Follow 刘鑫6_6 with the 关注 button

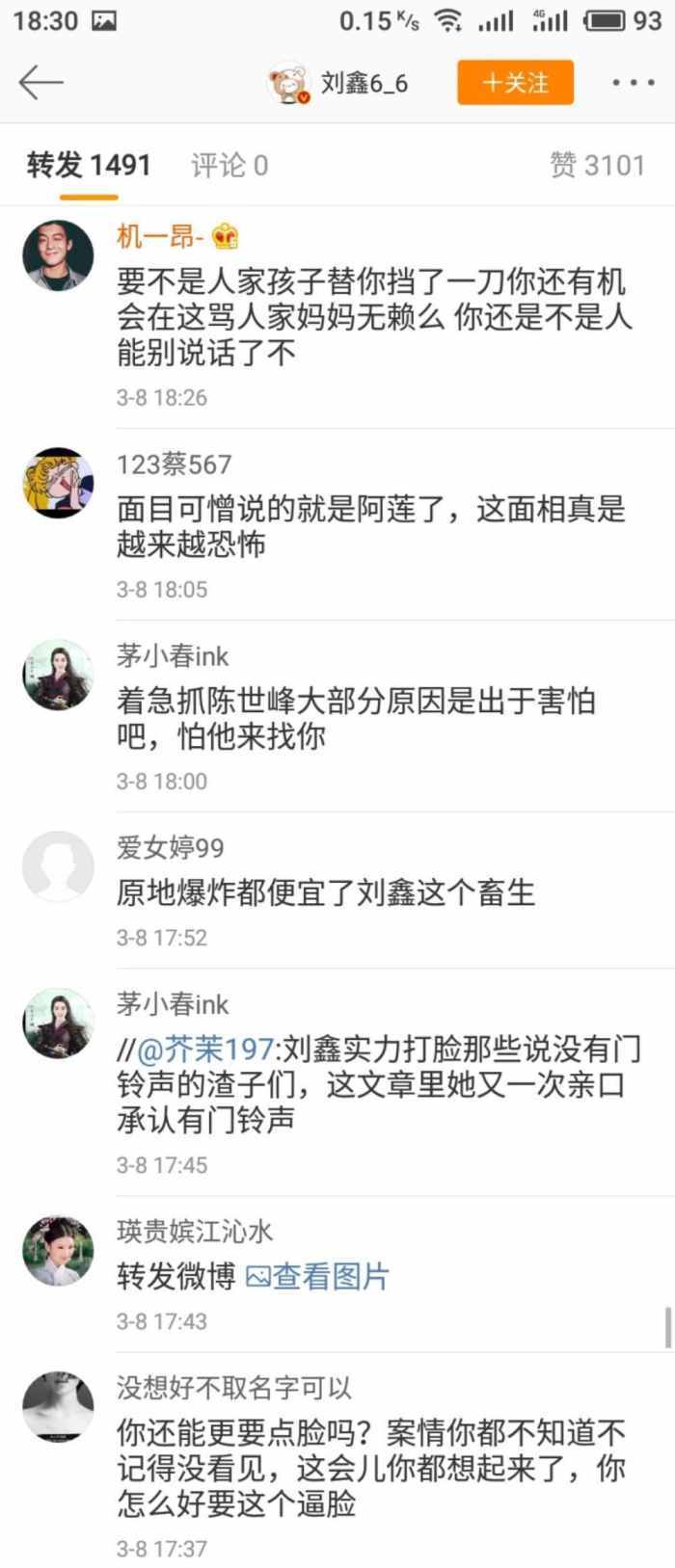click(x=515, y=83)
